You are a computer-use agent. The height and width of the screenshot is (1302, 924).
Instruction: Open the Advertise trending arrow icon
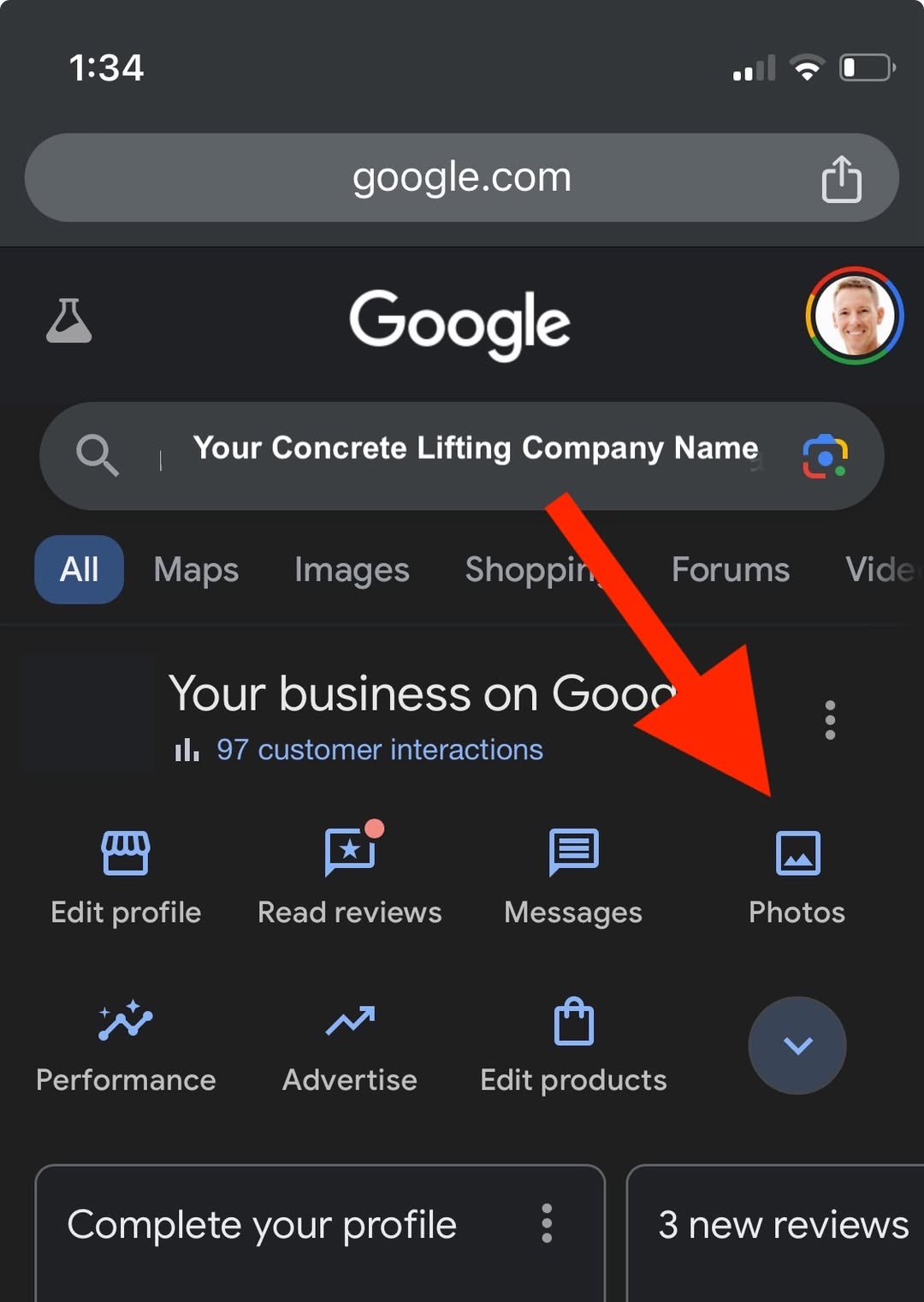349,1021
